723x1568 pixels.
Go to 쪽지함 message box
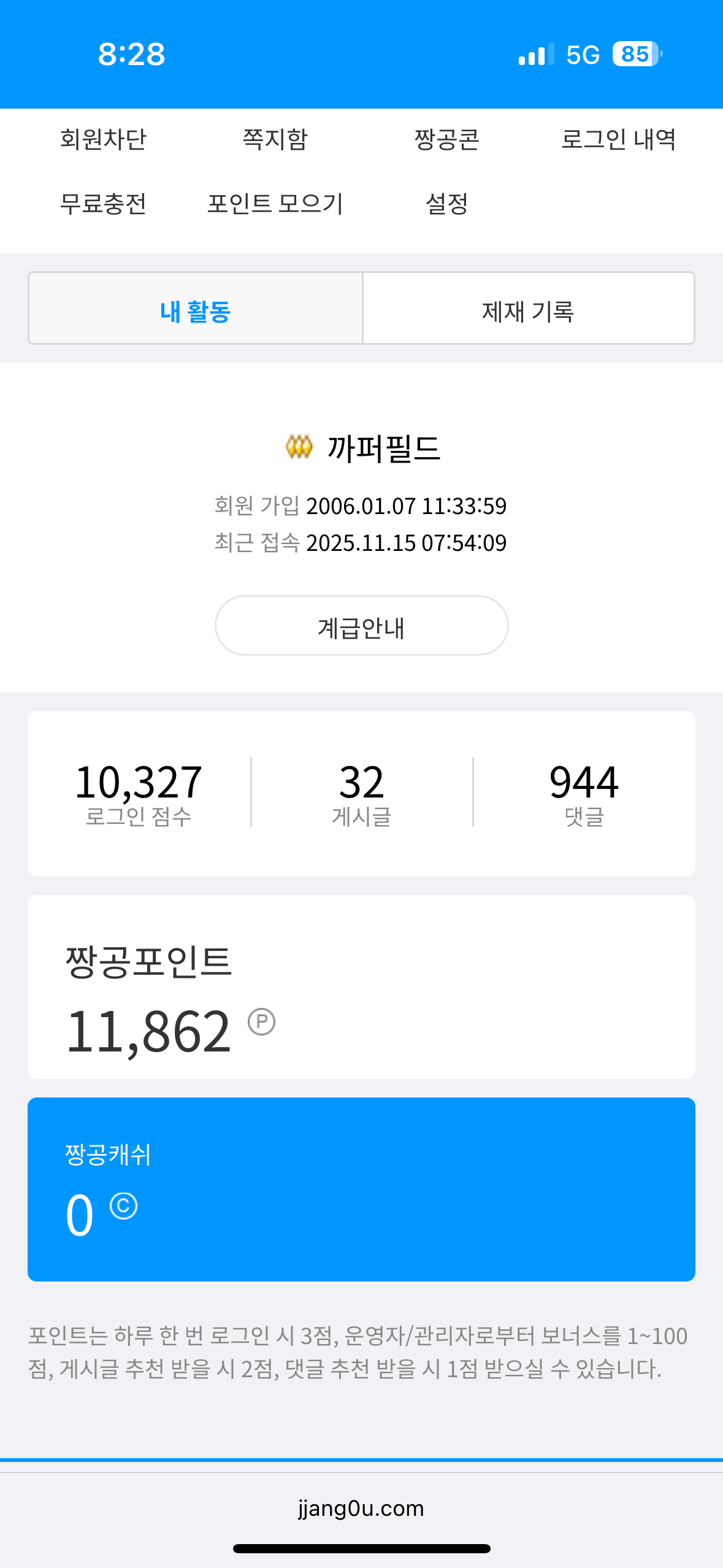[x=275, y=139]
